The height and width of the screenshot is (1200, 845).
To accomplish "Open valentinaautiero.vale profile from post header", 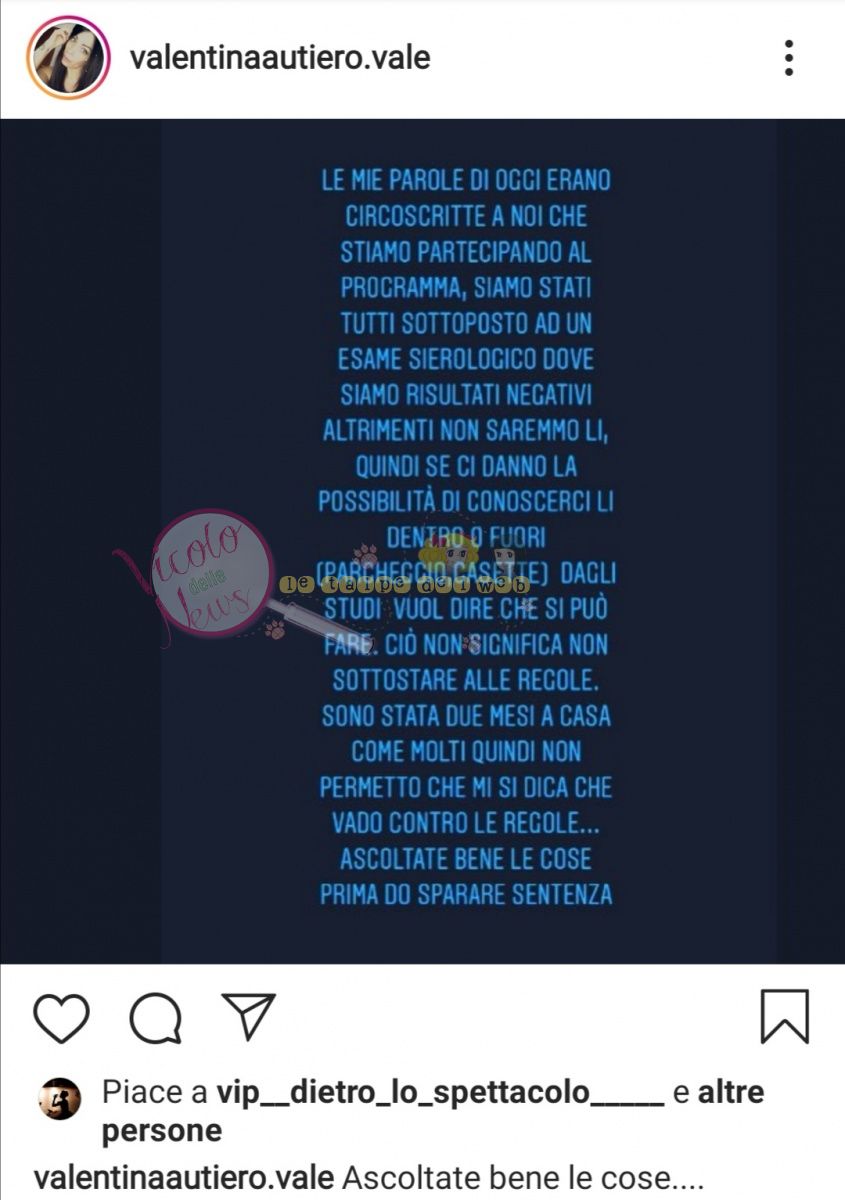I will coord(280,58).
